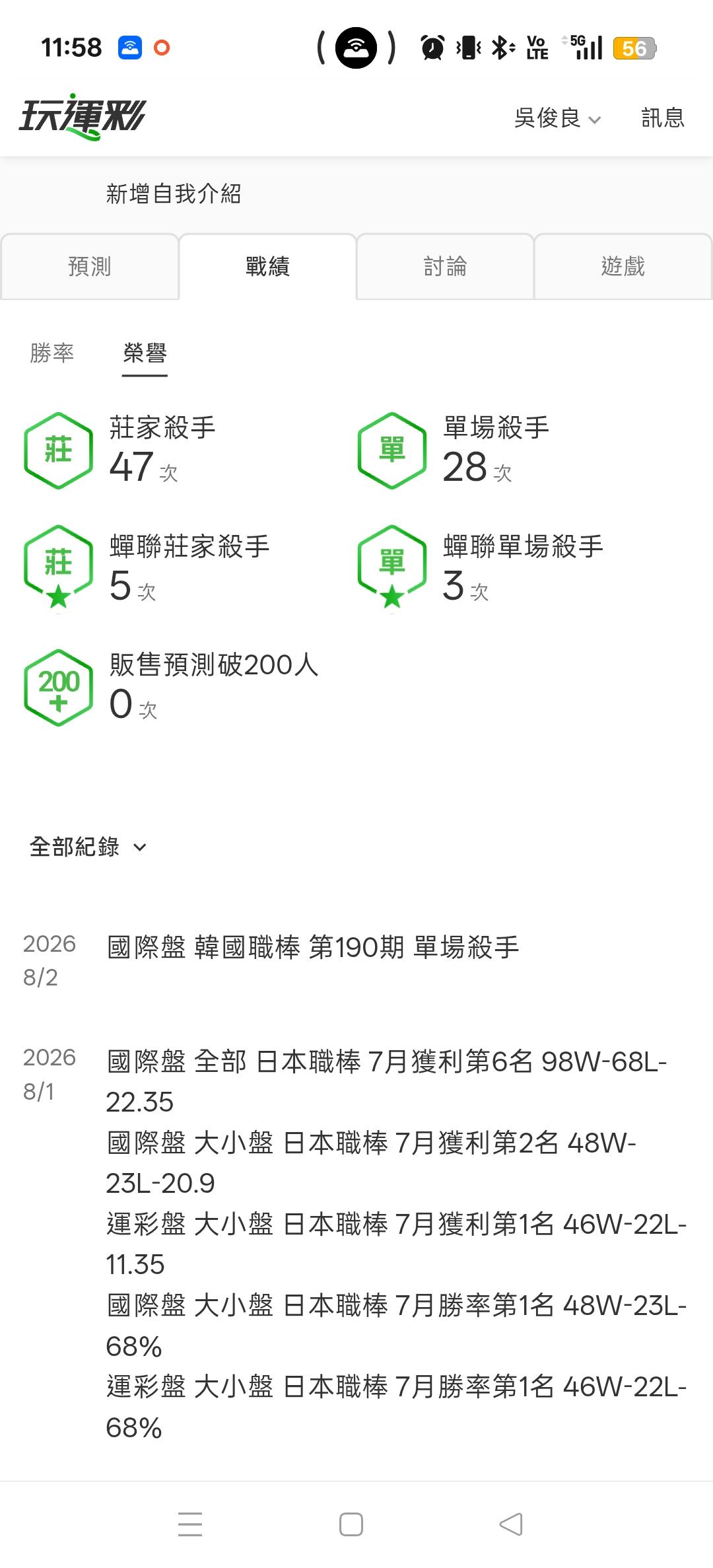Screen dimensions: 713x1568
Task: Go to the 玩運彩 home logo
Action: coord(82,118)
